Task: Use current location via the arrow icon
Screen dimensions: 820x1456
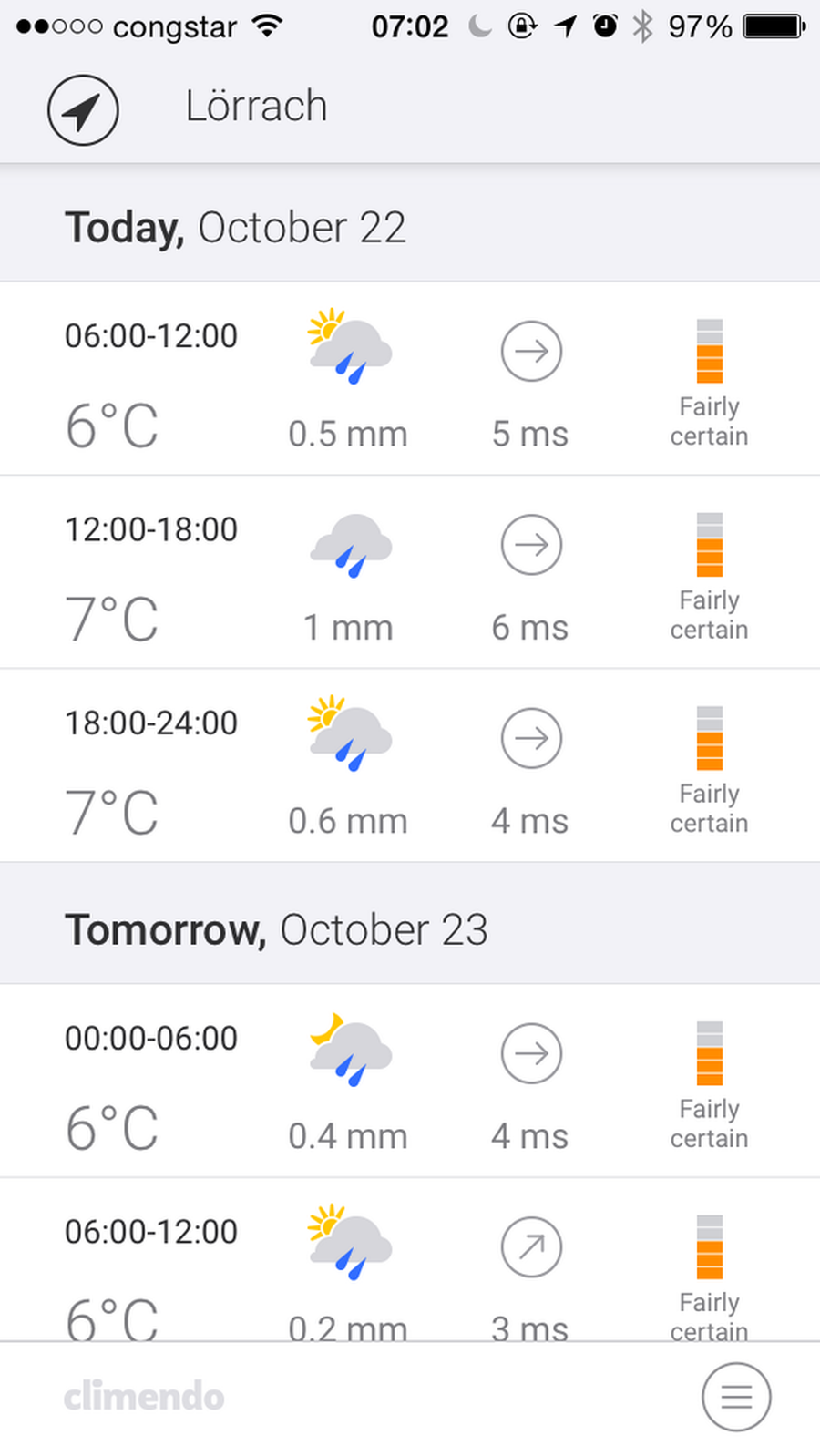Action: [x=83, y=110]
